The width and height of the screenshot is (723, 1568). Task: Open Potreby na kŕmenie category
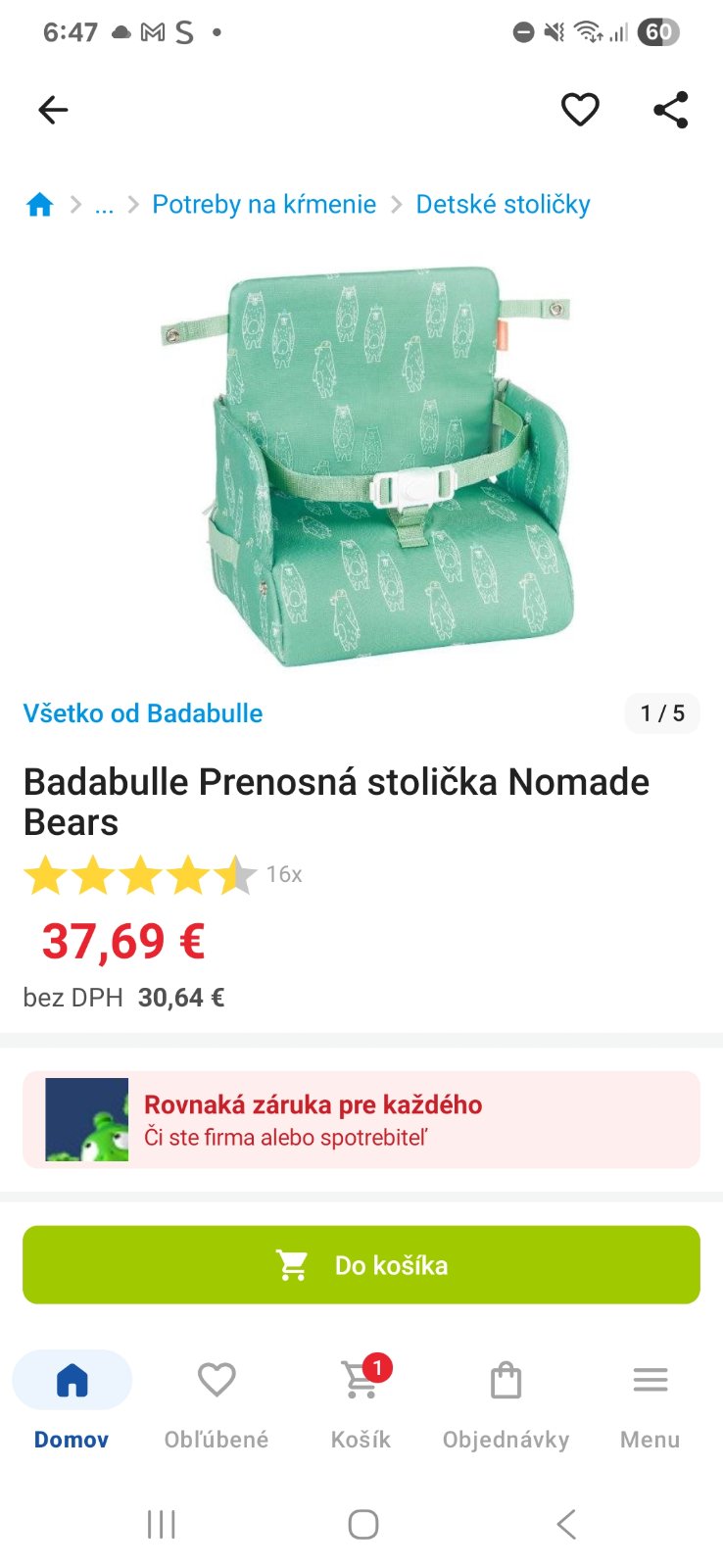coord(264,205)
